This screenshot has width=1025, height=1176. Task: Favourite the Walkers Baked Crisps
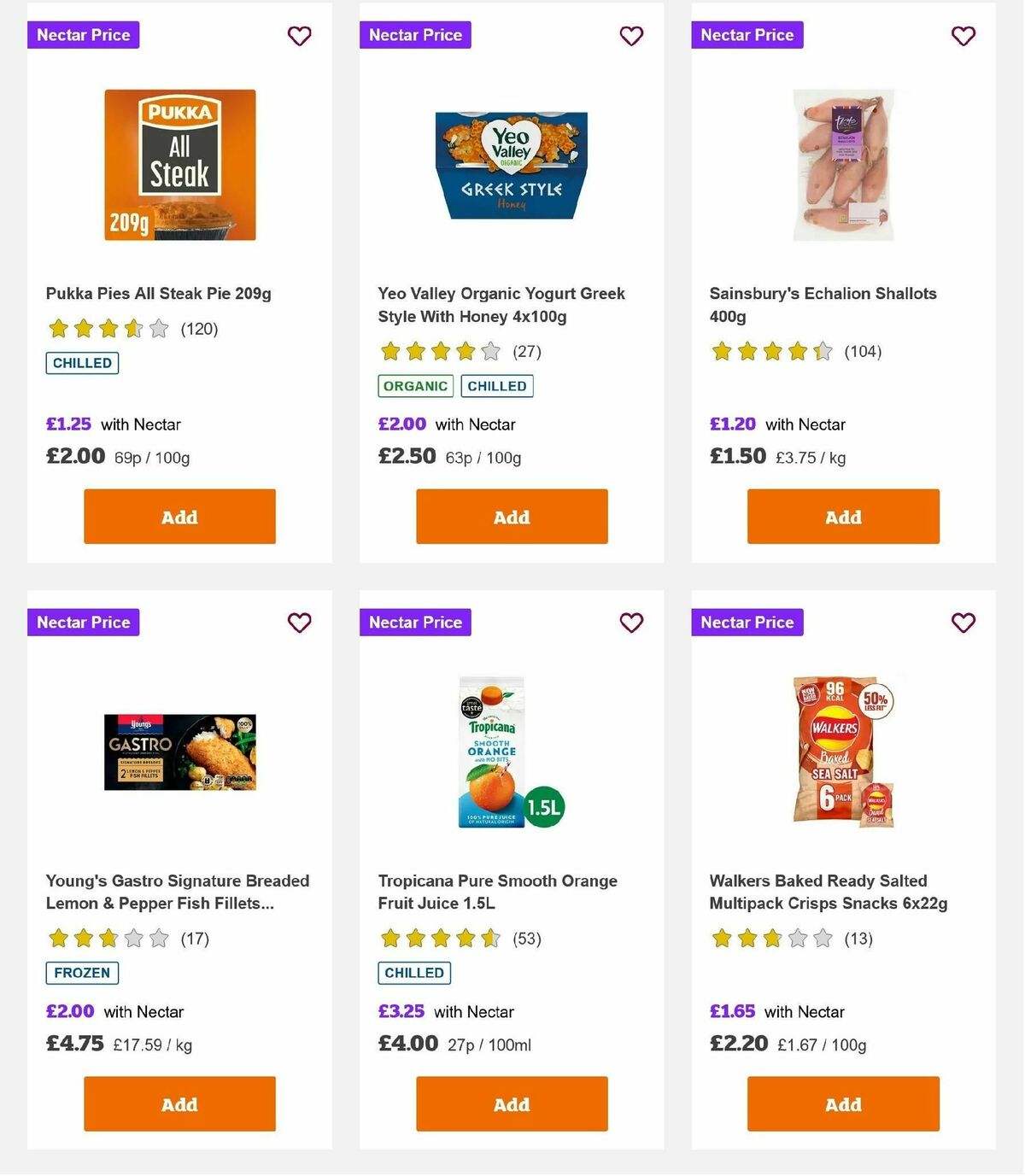[x=963, y=623]
